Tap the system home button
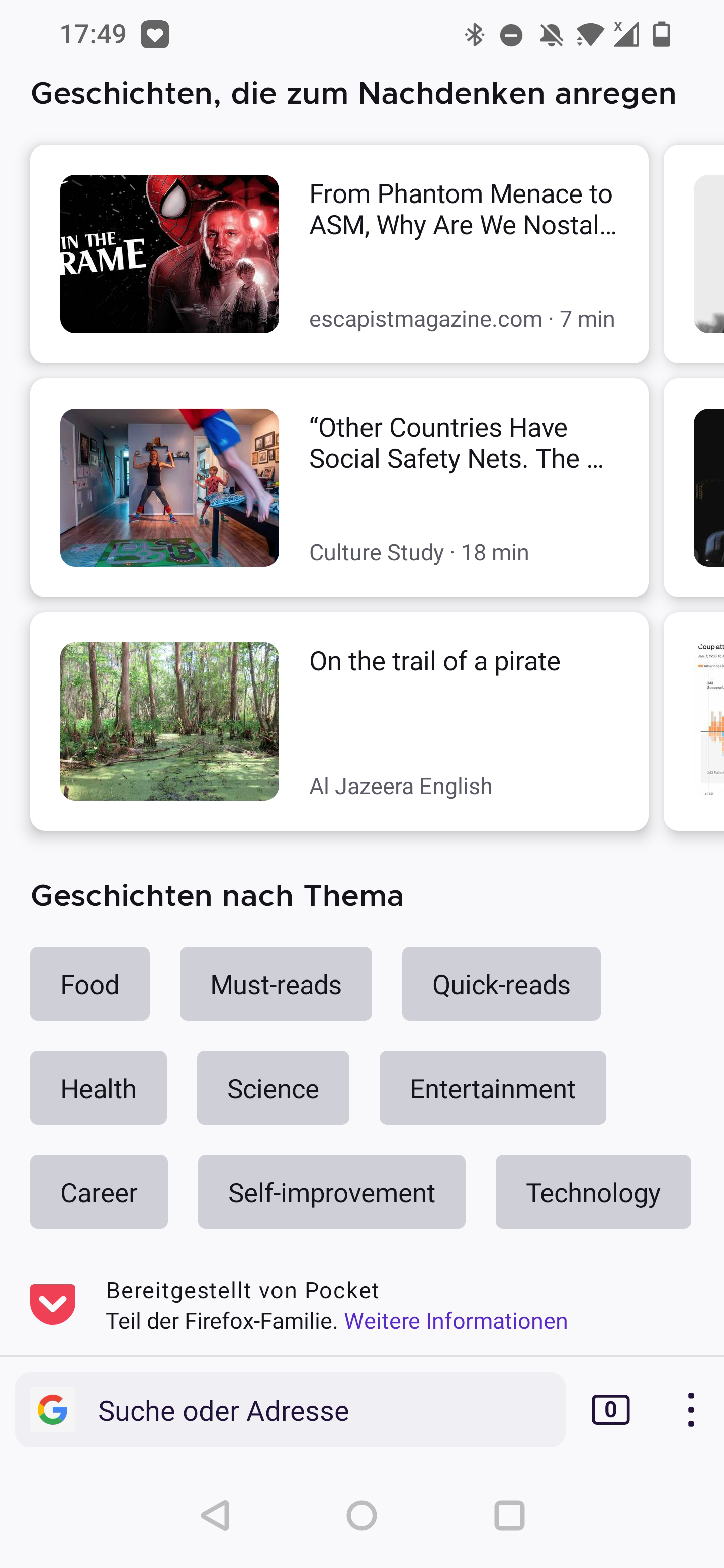This screenshot has width=724, height=1568. coord(361,1515)
